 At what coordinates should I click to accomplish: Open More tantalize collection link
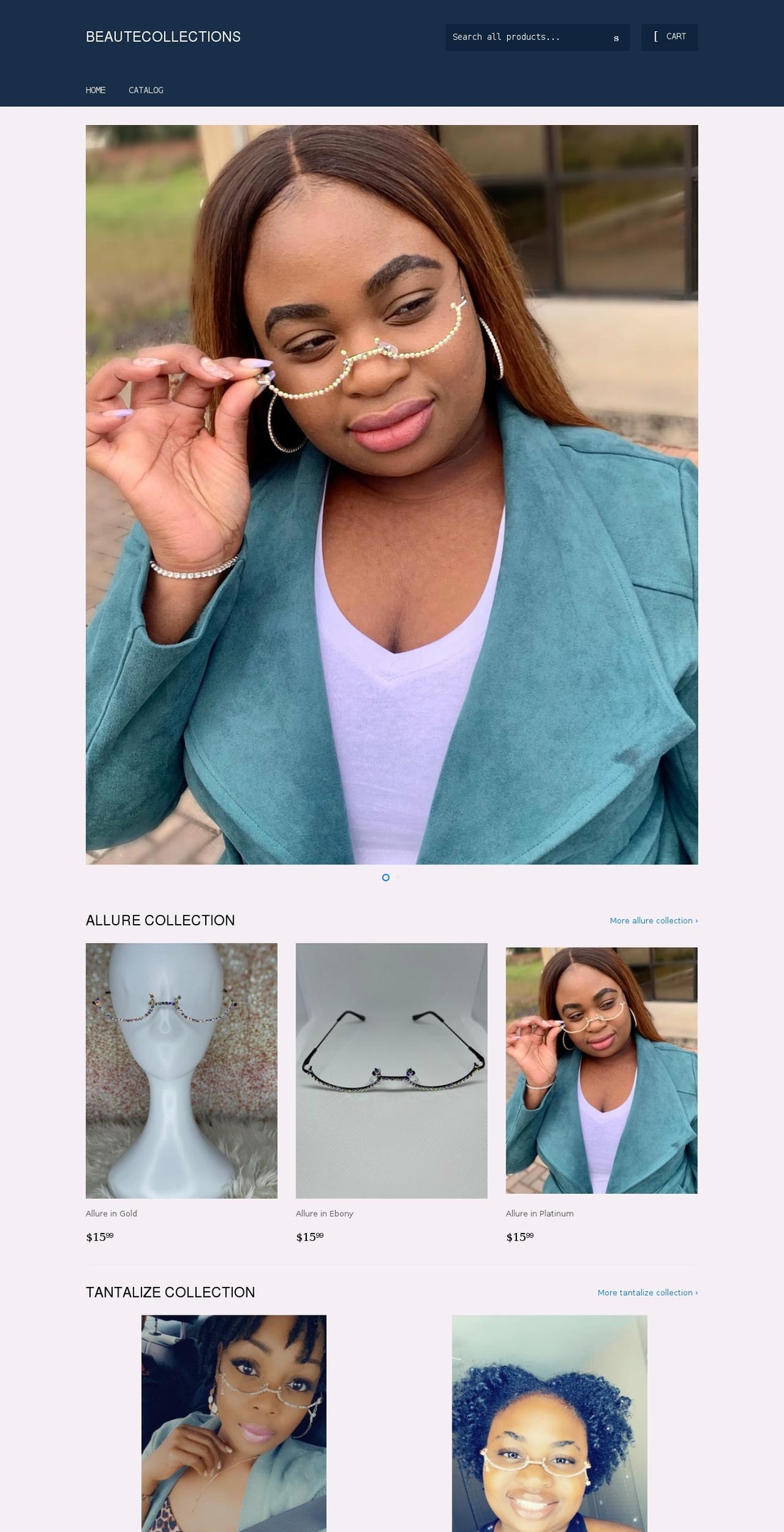647,1292
